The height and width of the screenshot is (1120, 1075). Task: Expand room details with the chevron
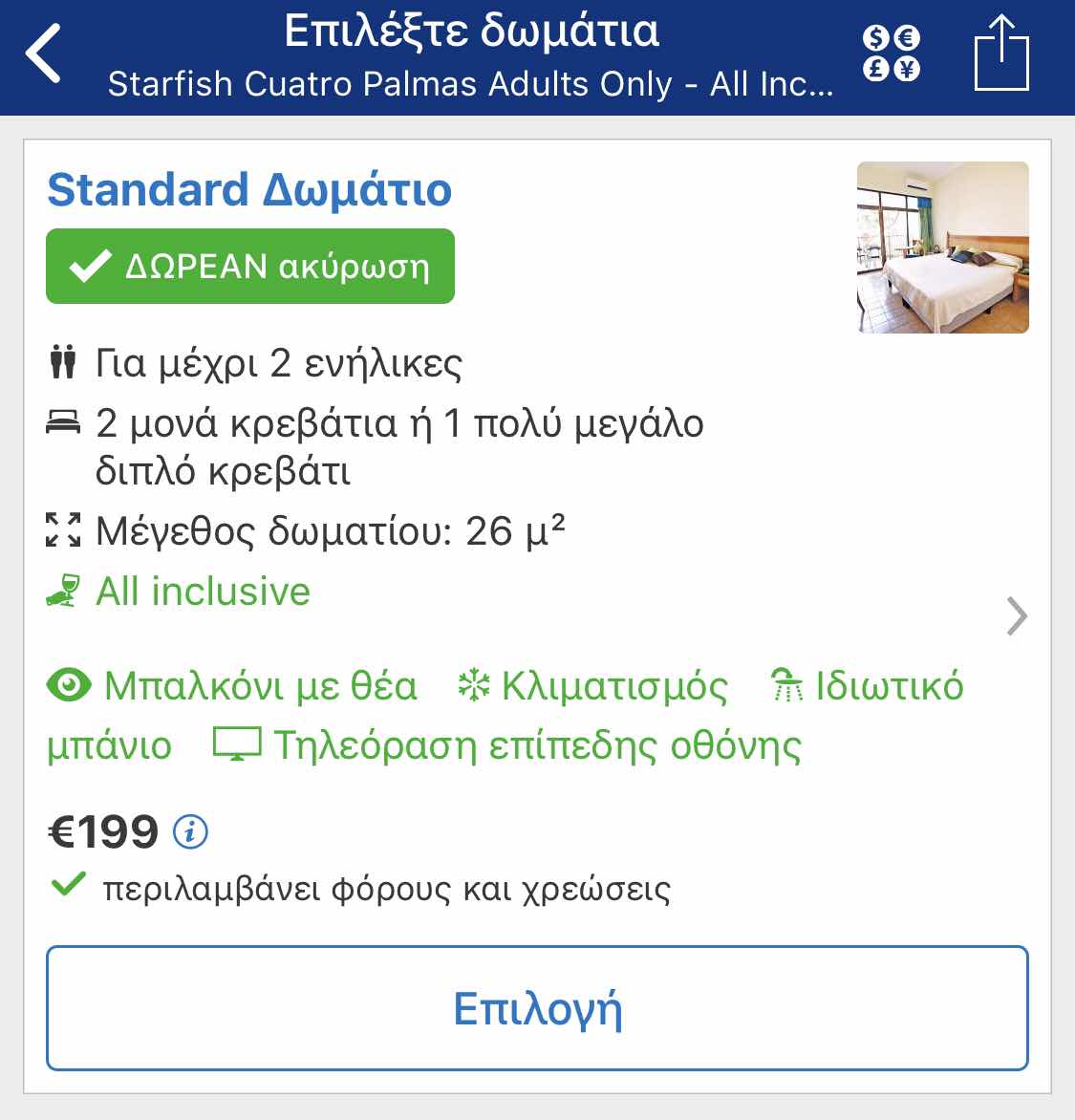click(x=1017, y=616)
